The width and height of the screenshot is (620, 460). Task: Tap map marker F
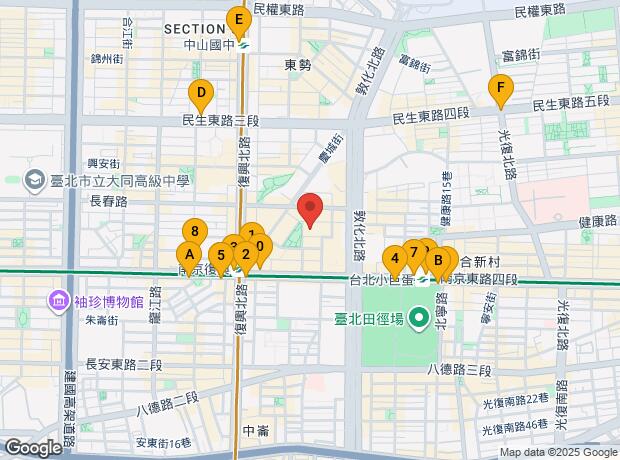point(500,89)
